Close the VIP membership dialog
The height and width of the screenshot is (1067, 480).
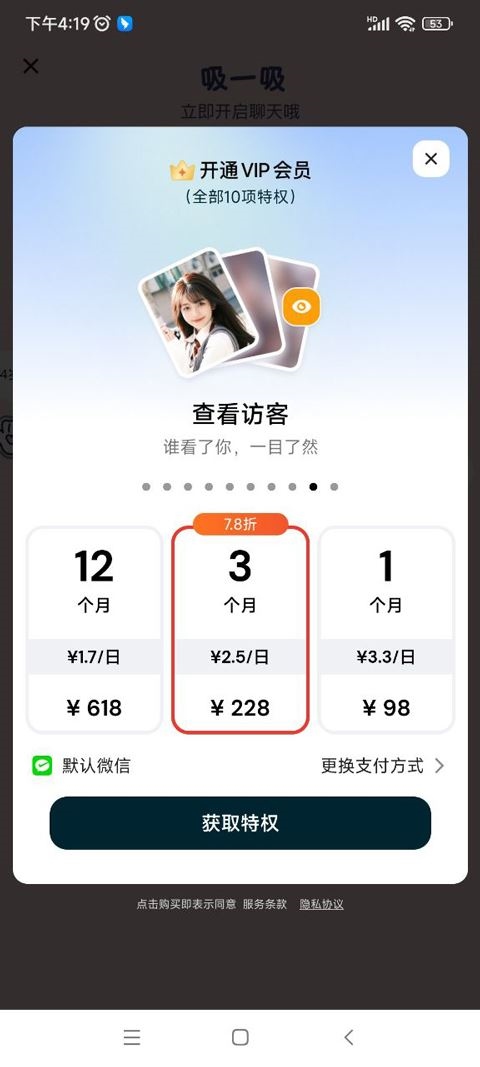(431, 159)
